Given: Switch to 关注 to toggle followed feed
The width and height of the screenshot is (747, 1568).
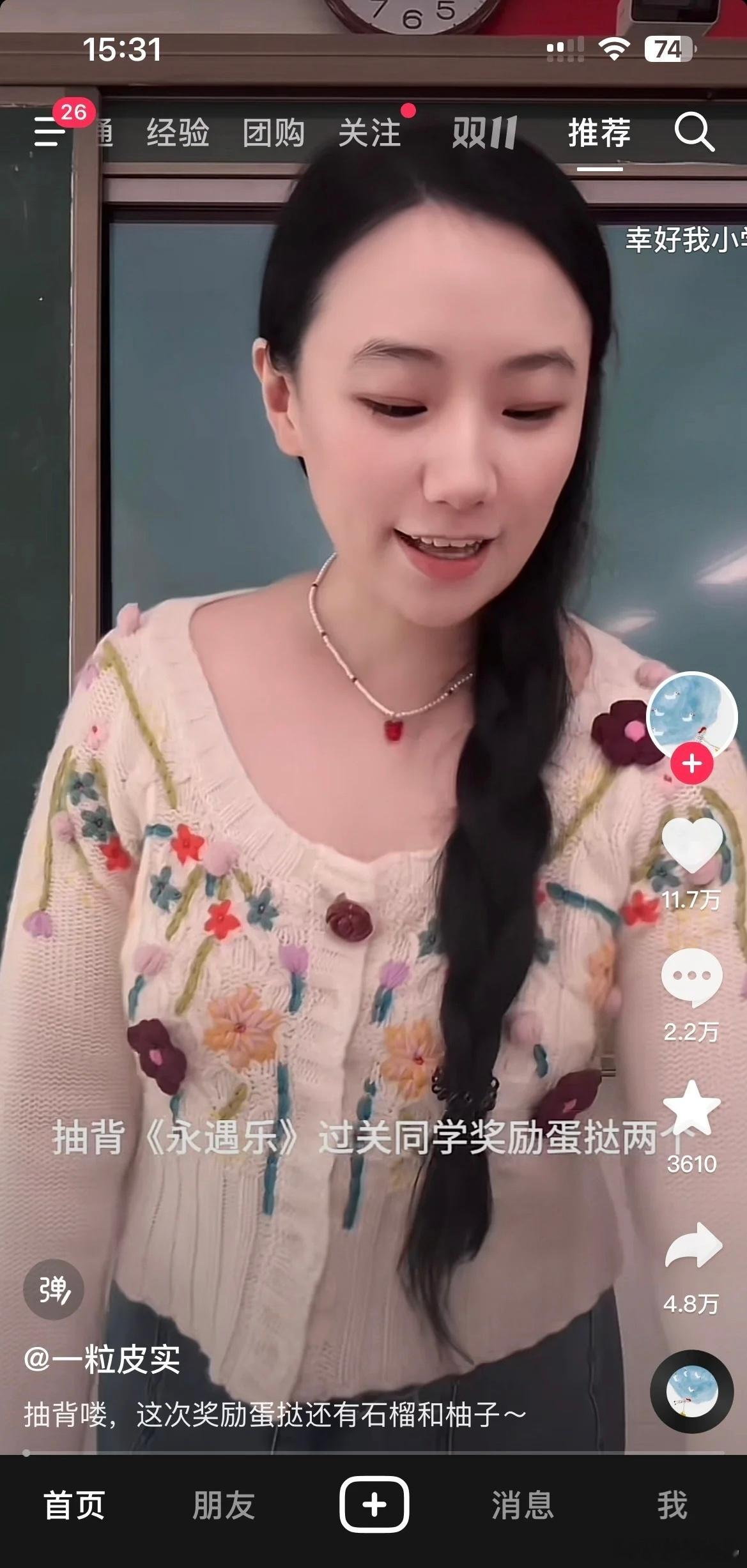Looking at the screenshot, I should point(372,132).
